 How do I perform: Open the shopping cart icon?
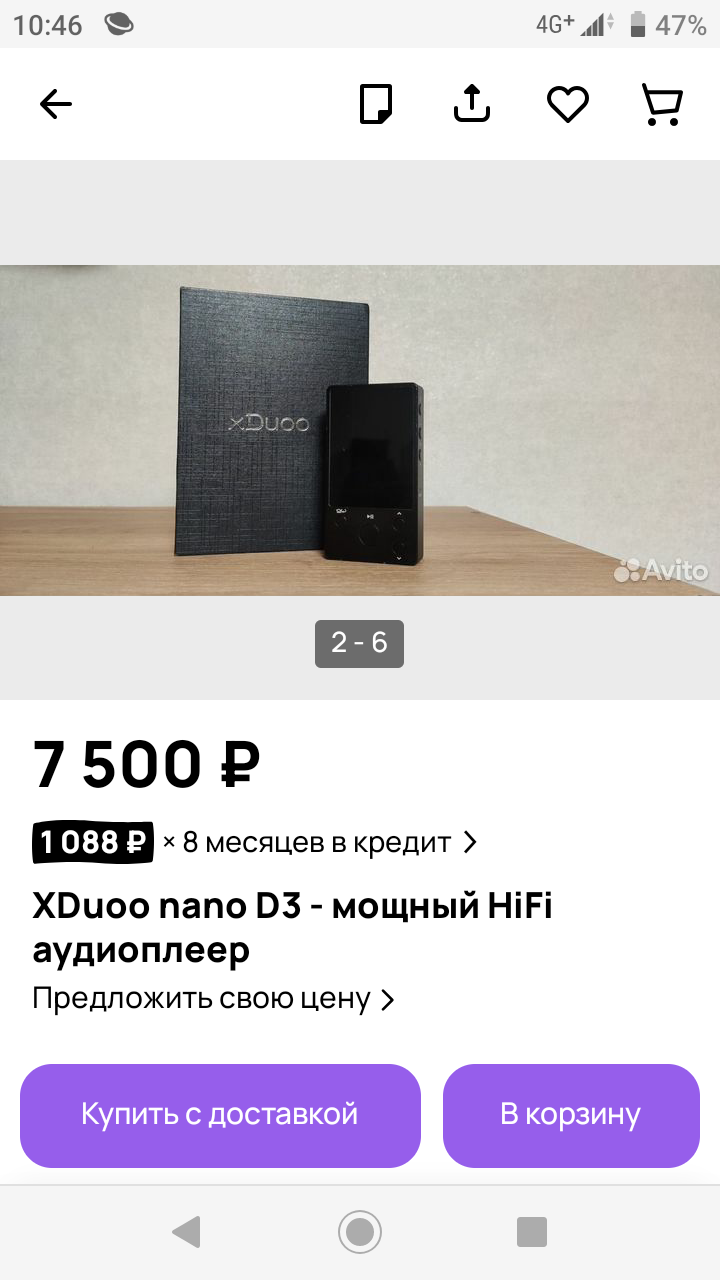tap(662, 104)
